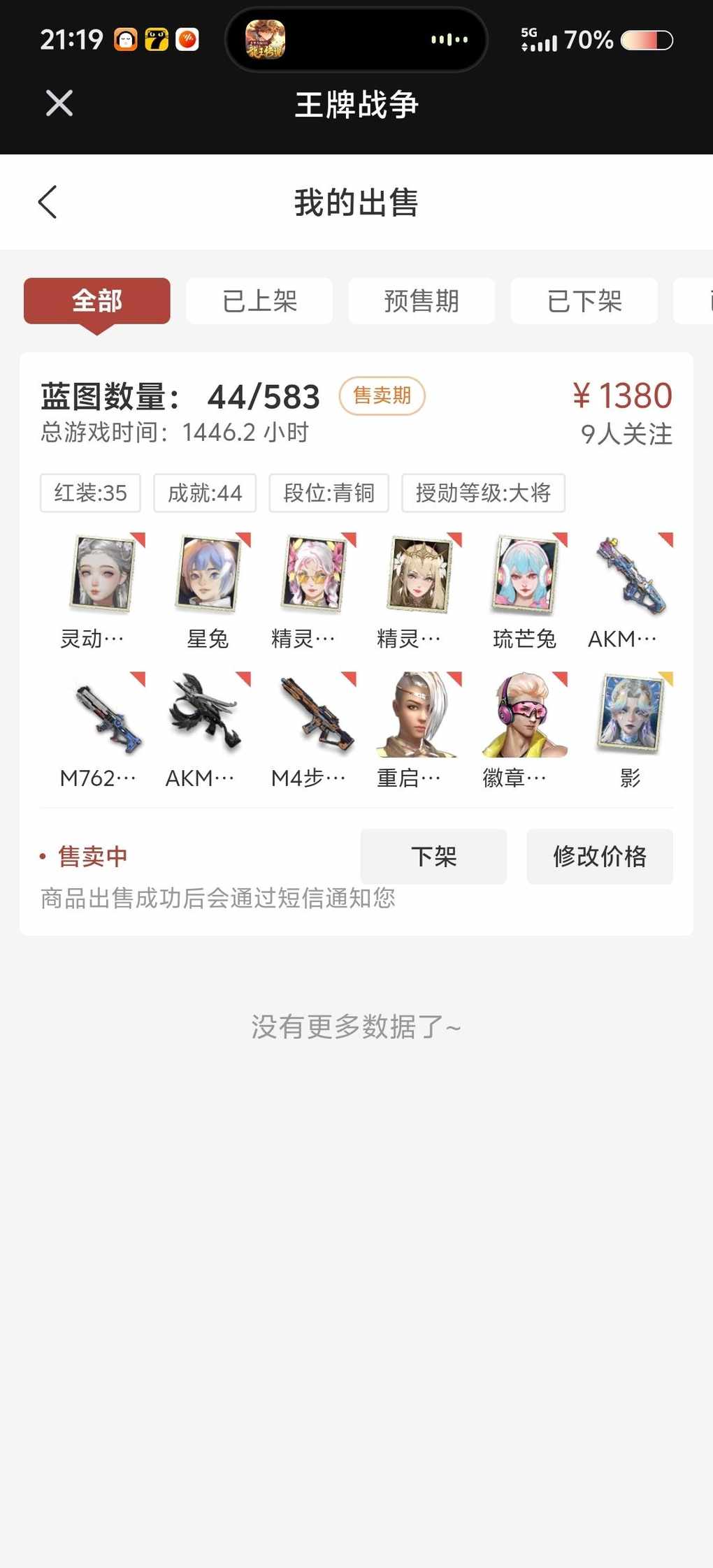Switch to the 已上架 tab

tap(259, 301)
